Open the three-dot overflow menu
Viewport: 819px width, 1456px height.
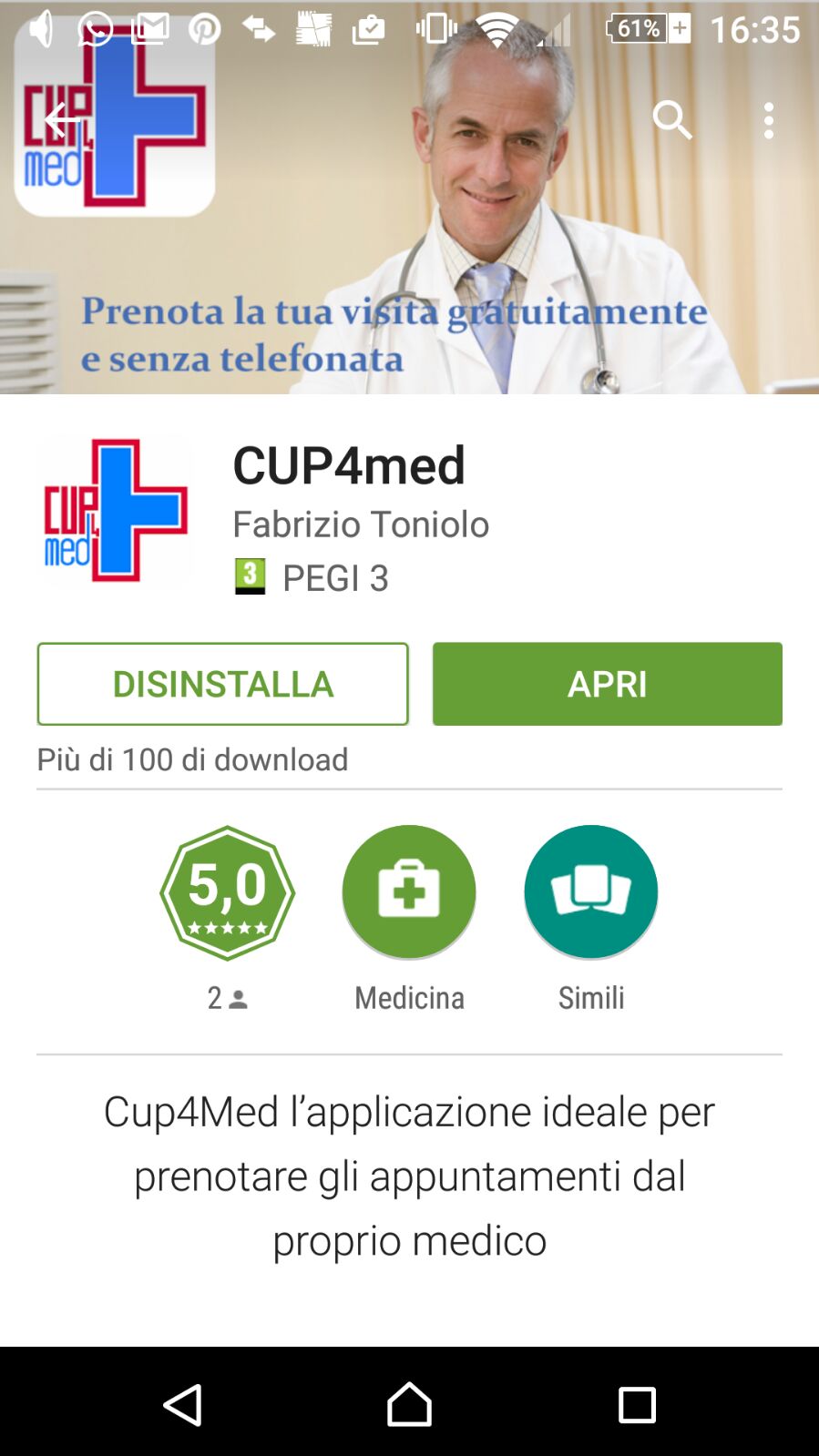(x=769, y=120)
